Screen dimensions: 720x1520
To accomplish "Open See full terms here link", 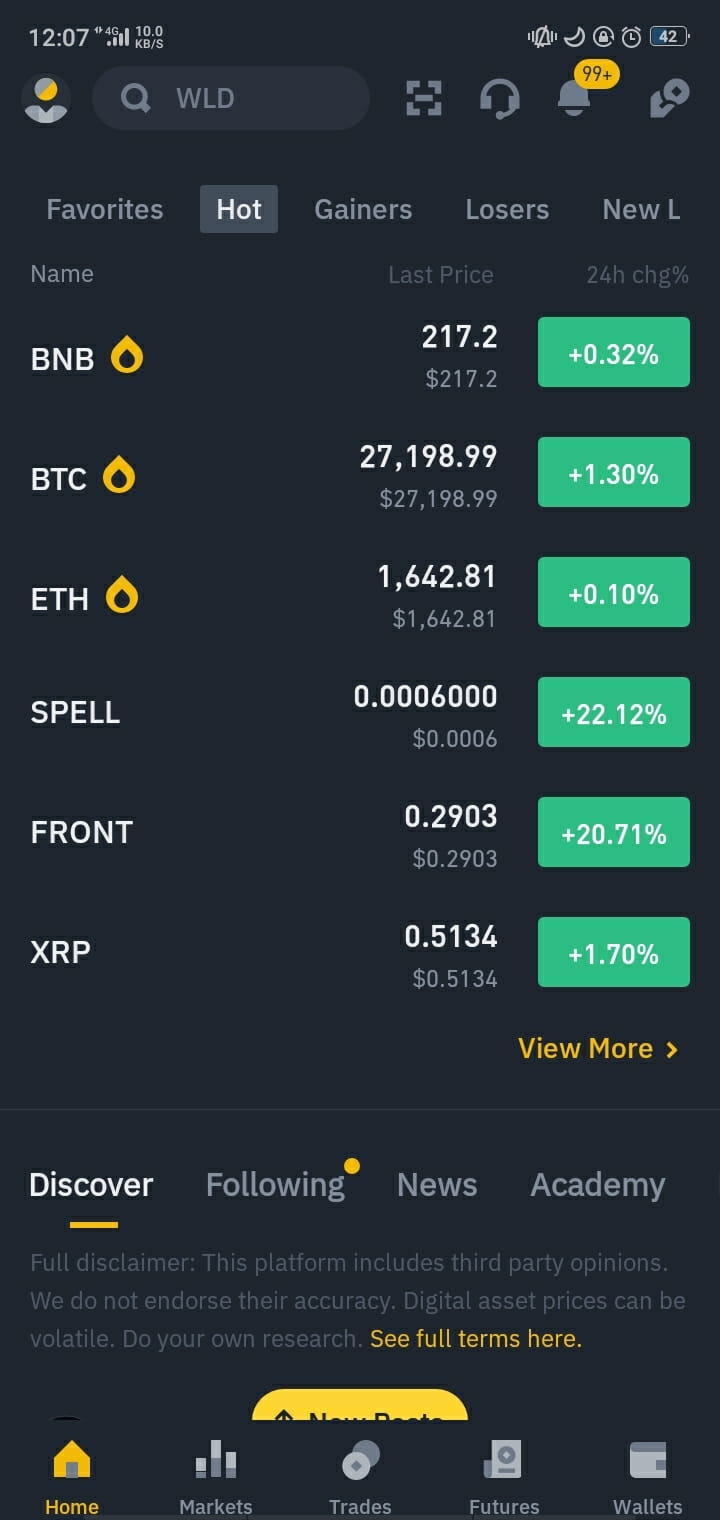I will click(476, 1338).
